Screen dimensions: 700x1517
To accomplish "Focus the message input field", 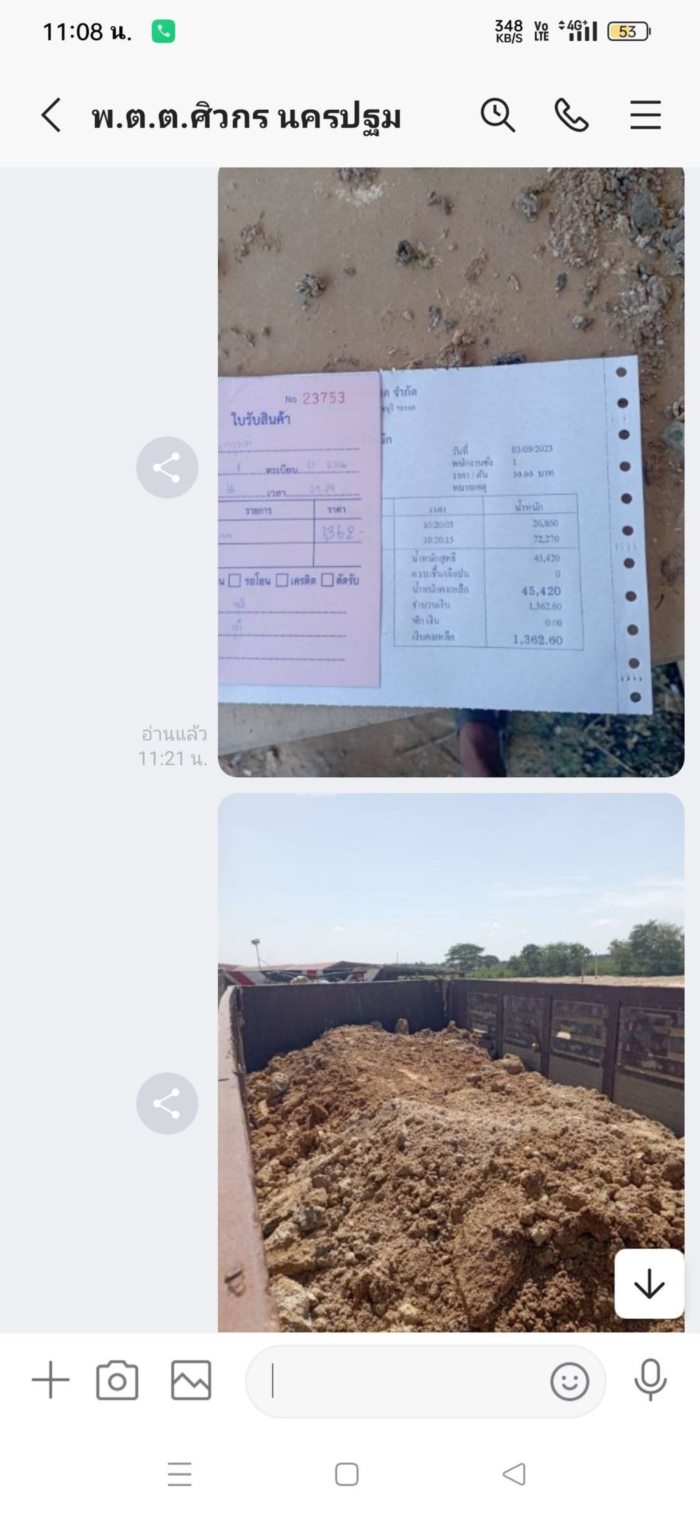I will 400,1381.
